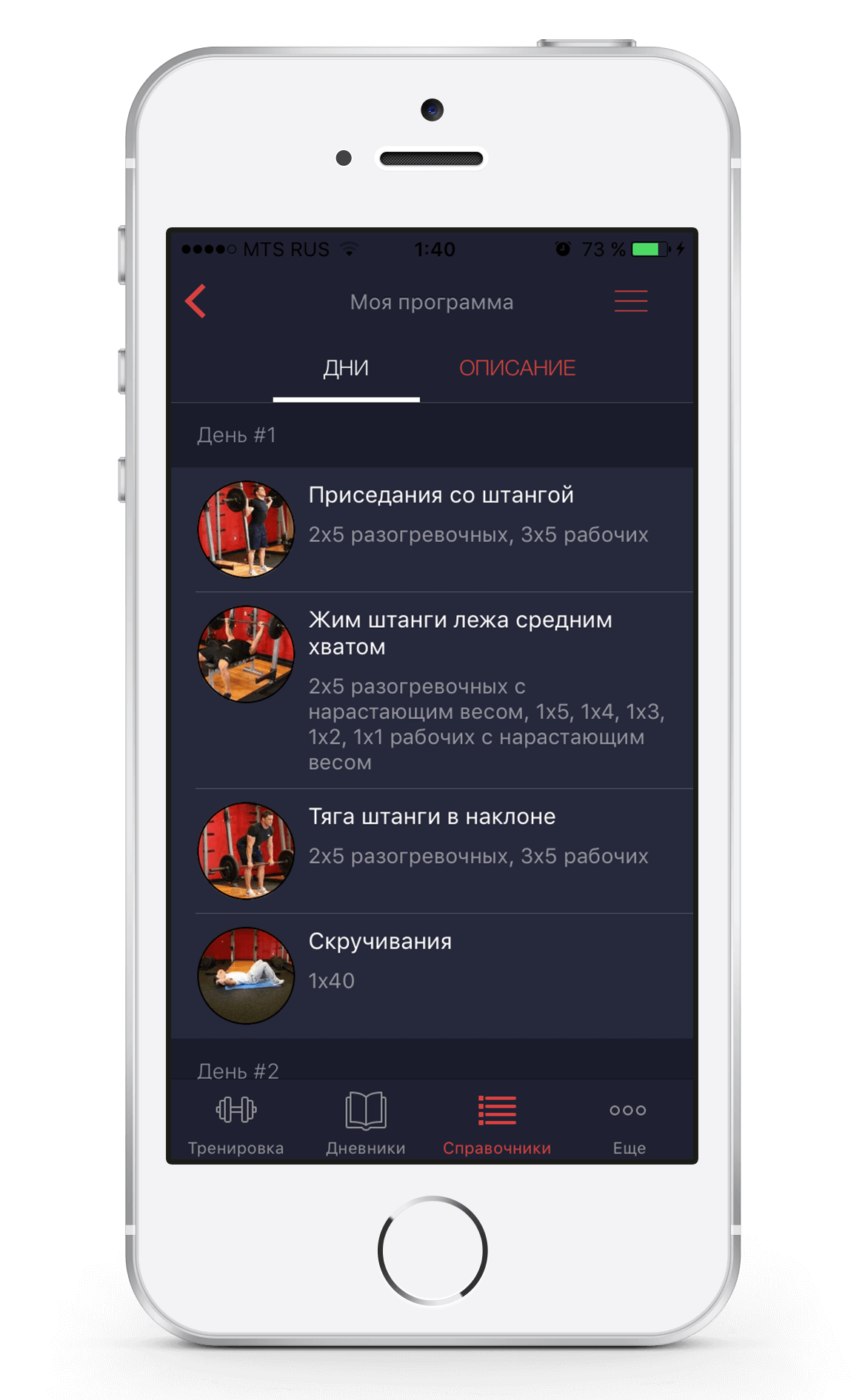Open the hamburger menu icon

tap(630, 301)
